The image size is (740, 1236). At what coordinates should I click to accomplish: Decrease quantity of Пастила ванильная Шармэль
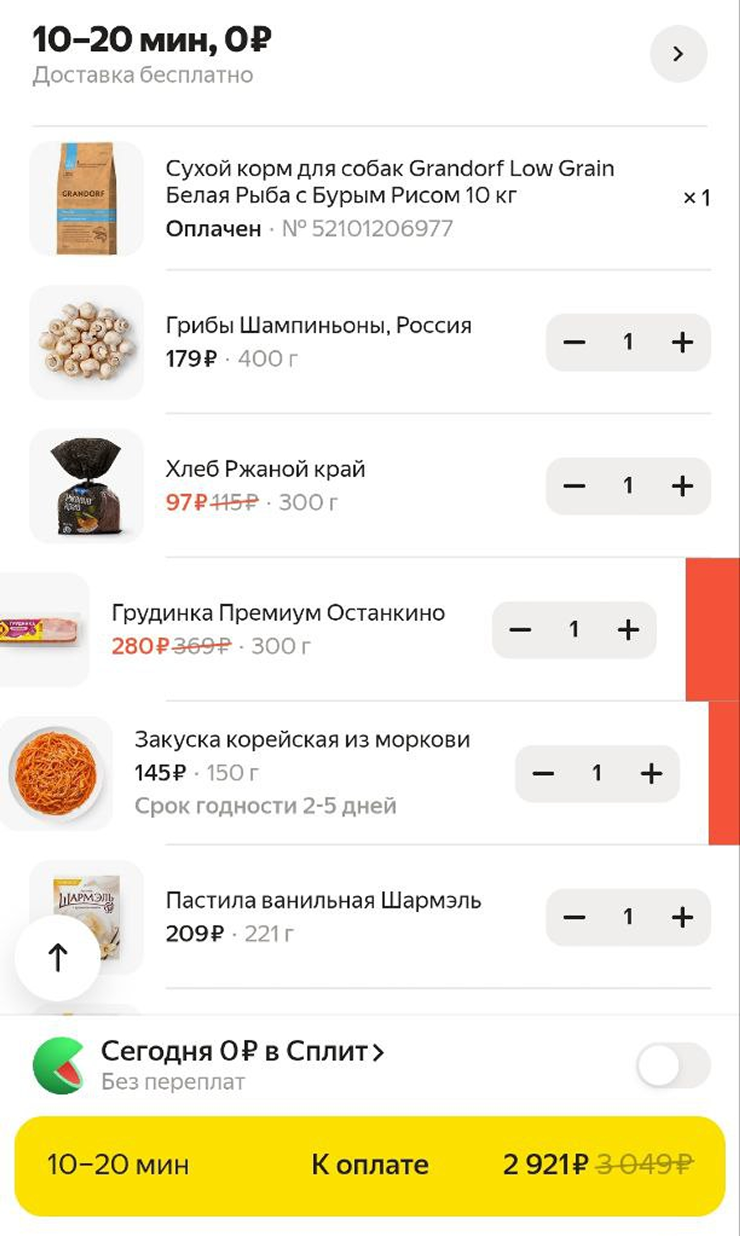click(574, 917)
